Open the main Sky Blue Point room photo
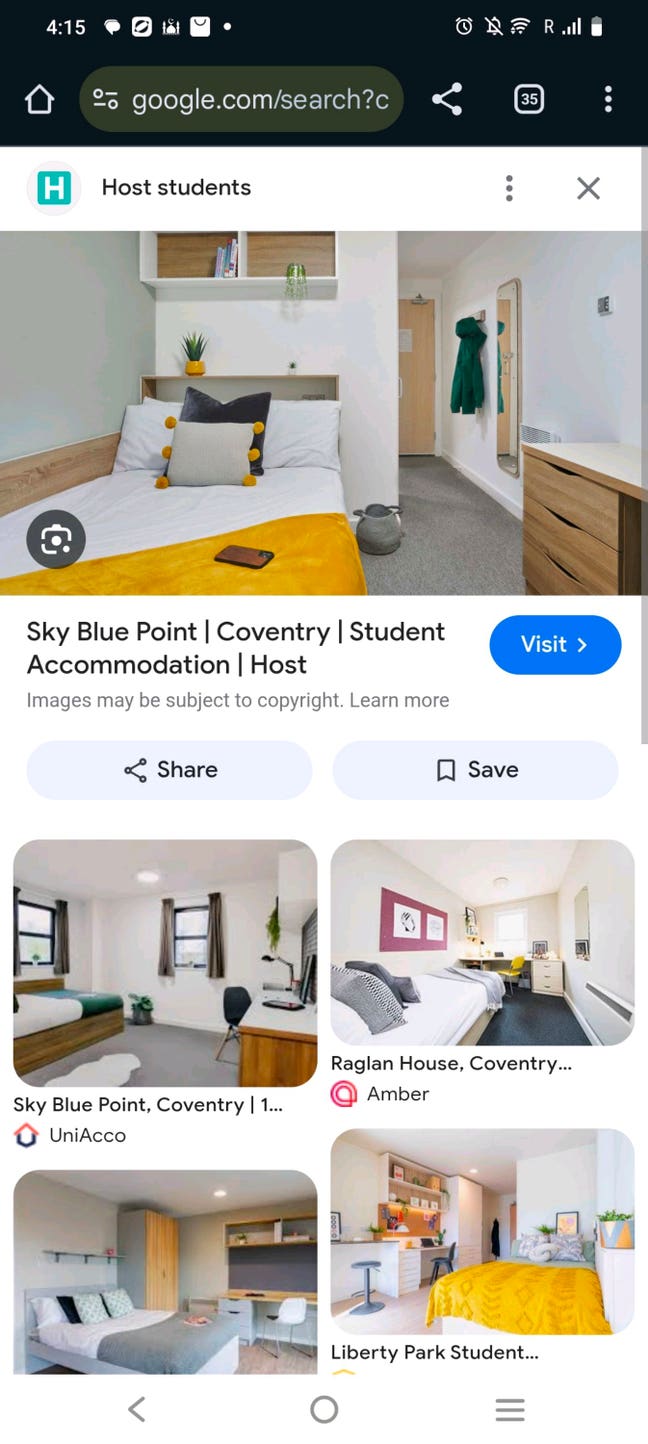The image size is (648, 1444). point(324,412)
